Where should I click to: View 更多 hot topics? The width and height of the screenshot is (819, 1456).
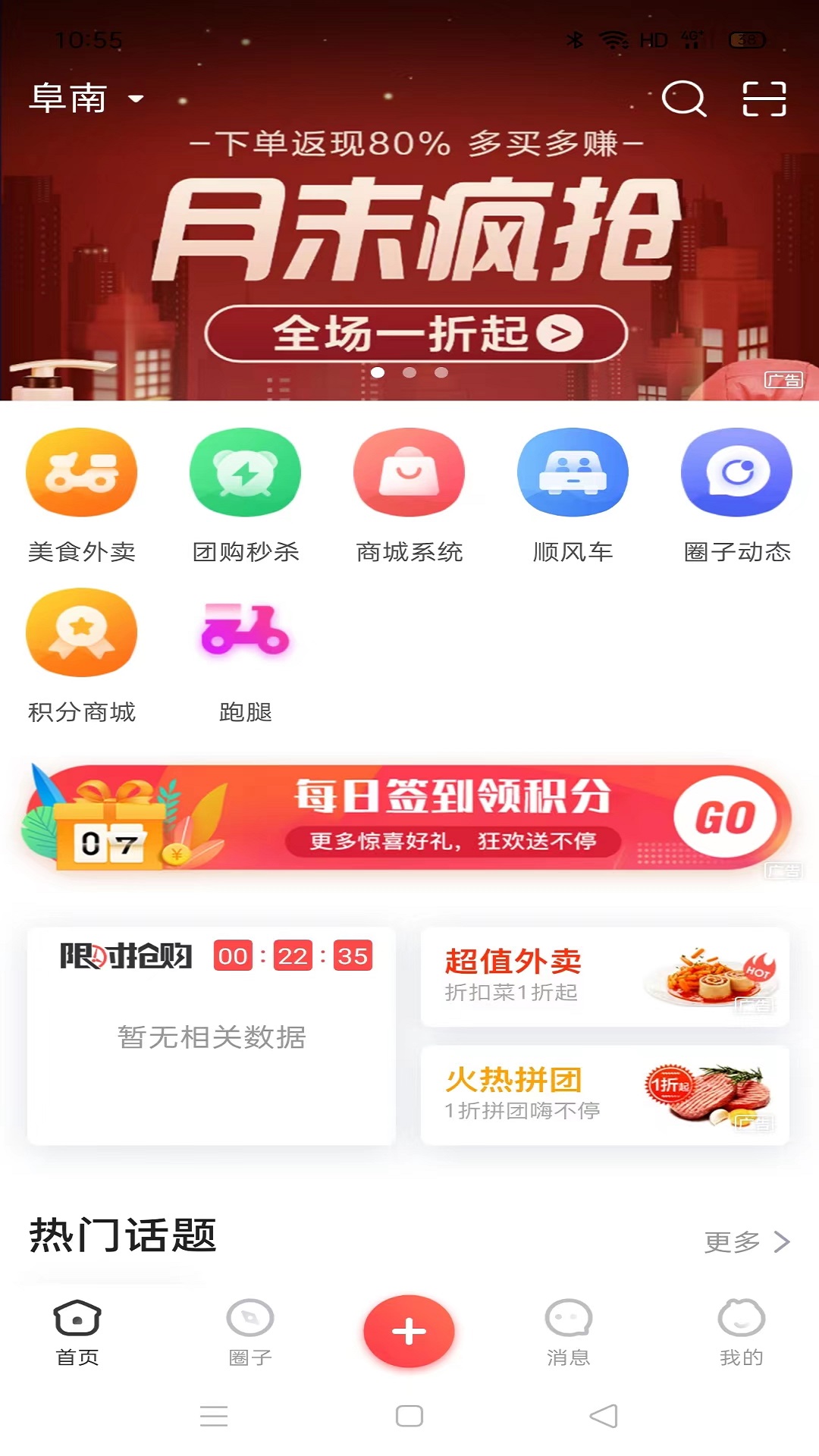point(747,1241)
